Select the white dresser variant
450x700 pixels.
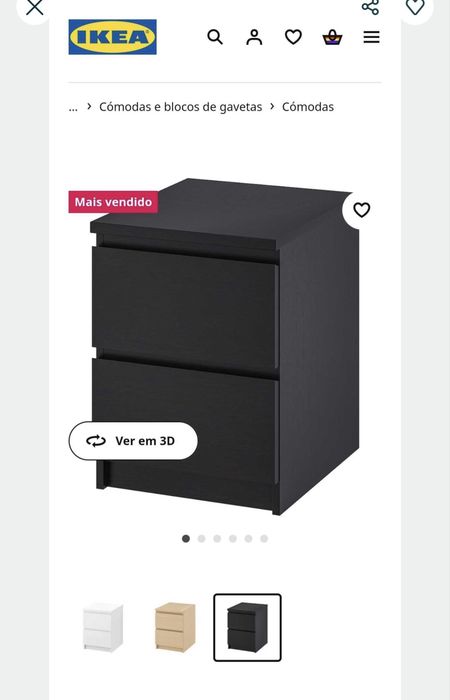click(x=103, y=627)
